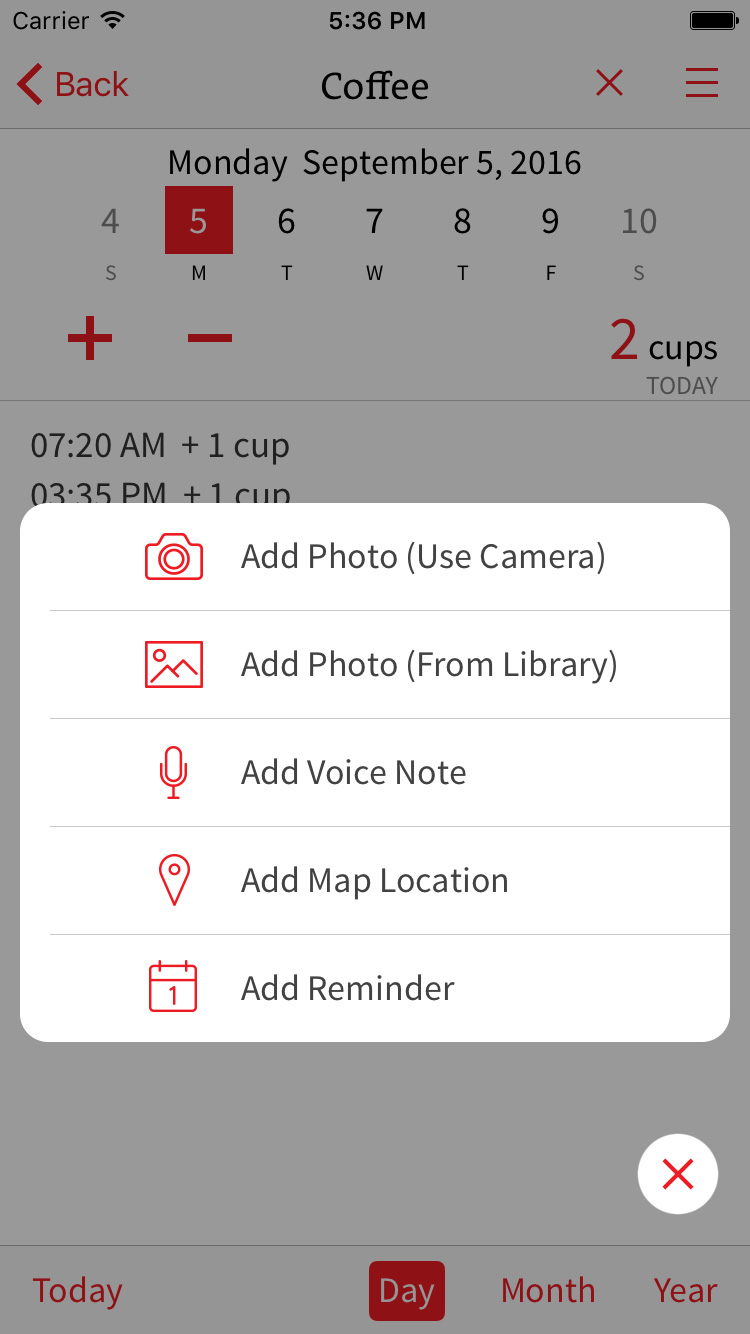Select Wednesday the 7th
The height and width of the screenshot is (1334, 750).
tap(374, 238)
